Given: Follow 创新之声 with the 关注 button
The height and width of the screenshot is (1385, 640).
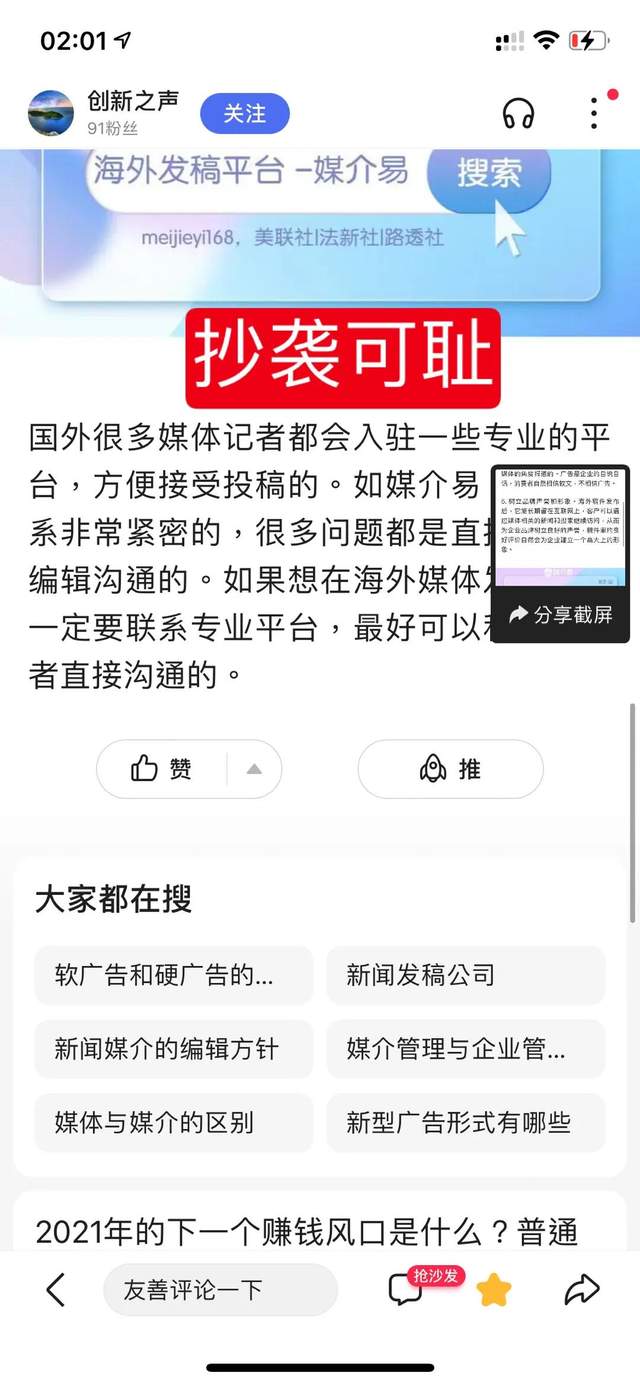Looking at the screenshot, I should point(245,114).
